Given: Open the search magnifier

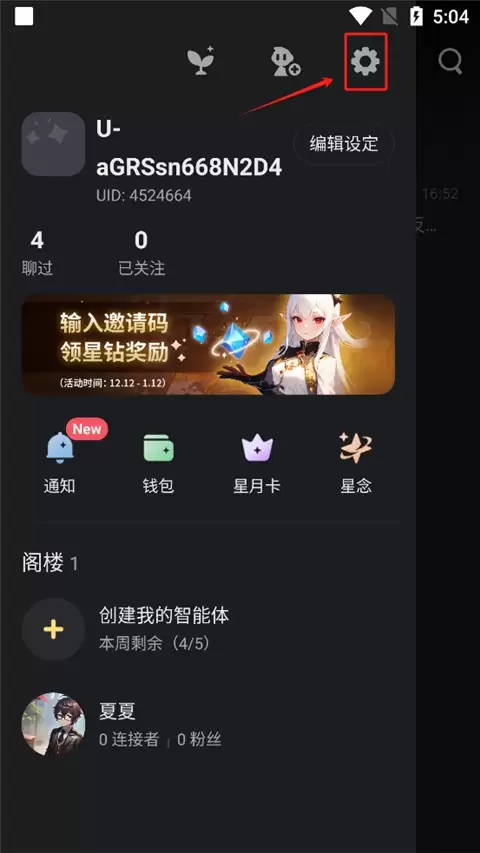Looking at the screenshot, I should pos(450,61).
